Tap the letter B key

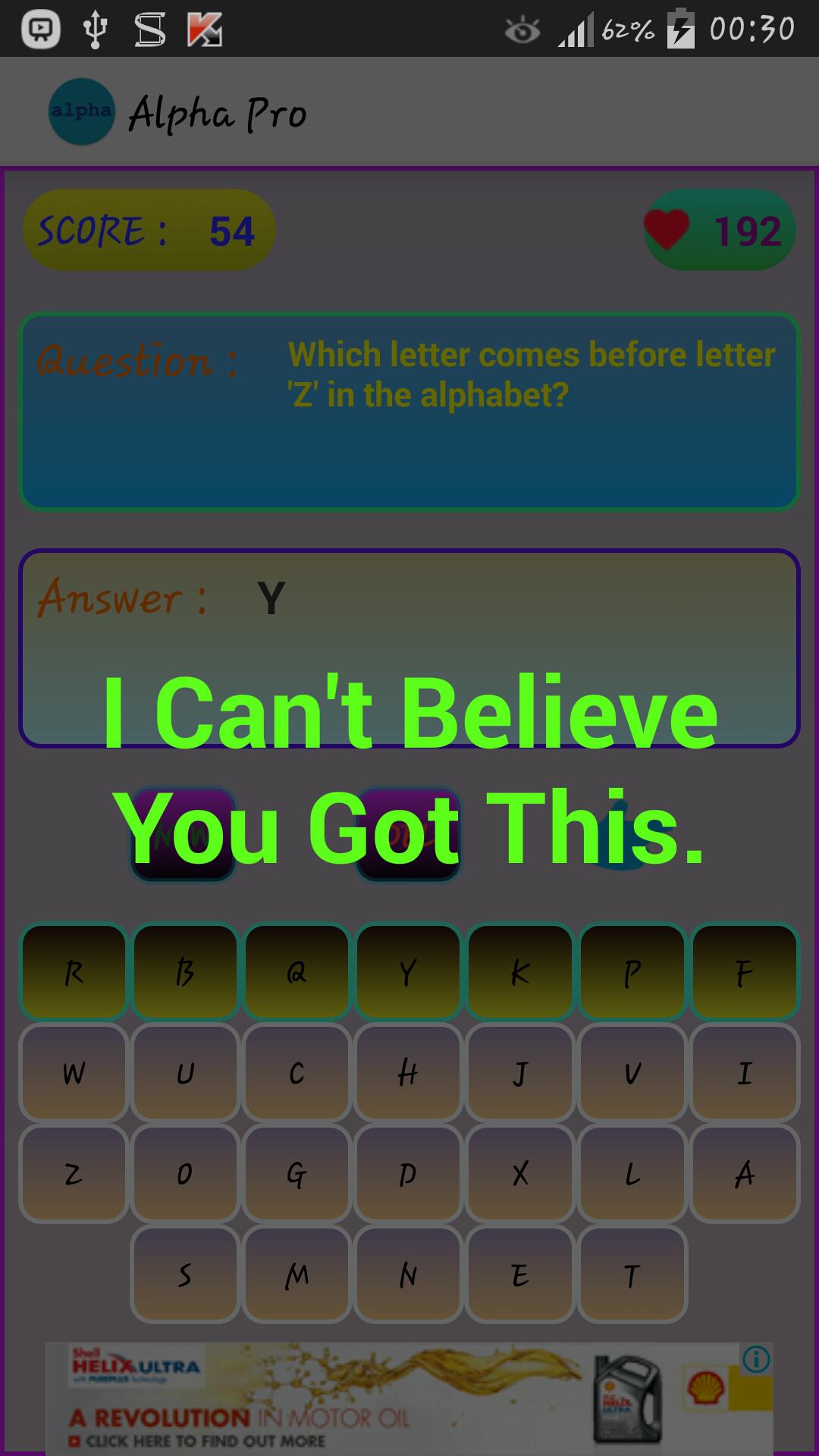tap(185, 972)
